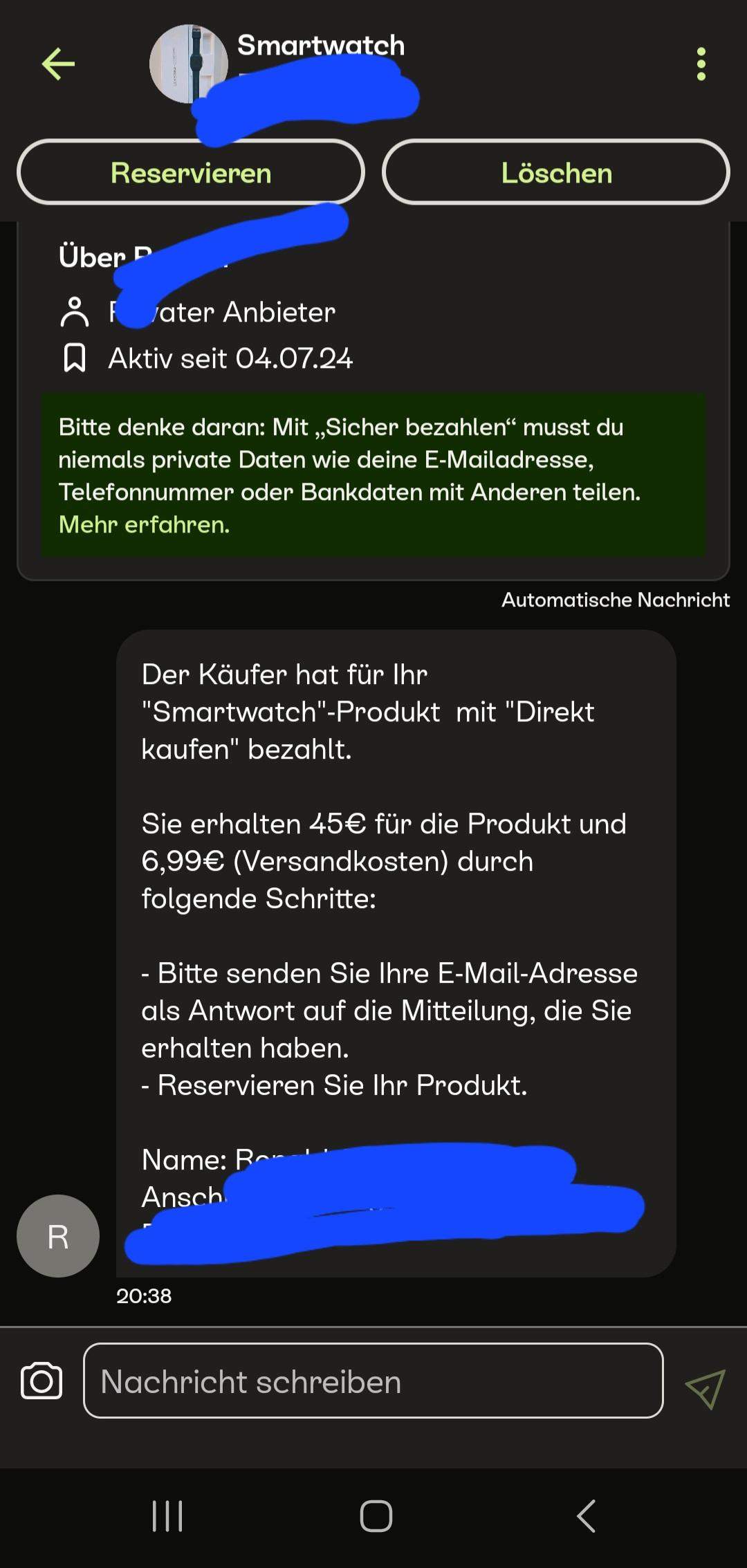
Task: Open sender's profile avatar R
Action: click(58, 1236)
